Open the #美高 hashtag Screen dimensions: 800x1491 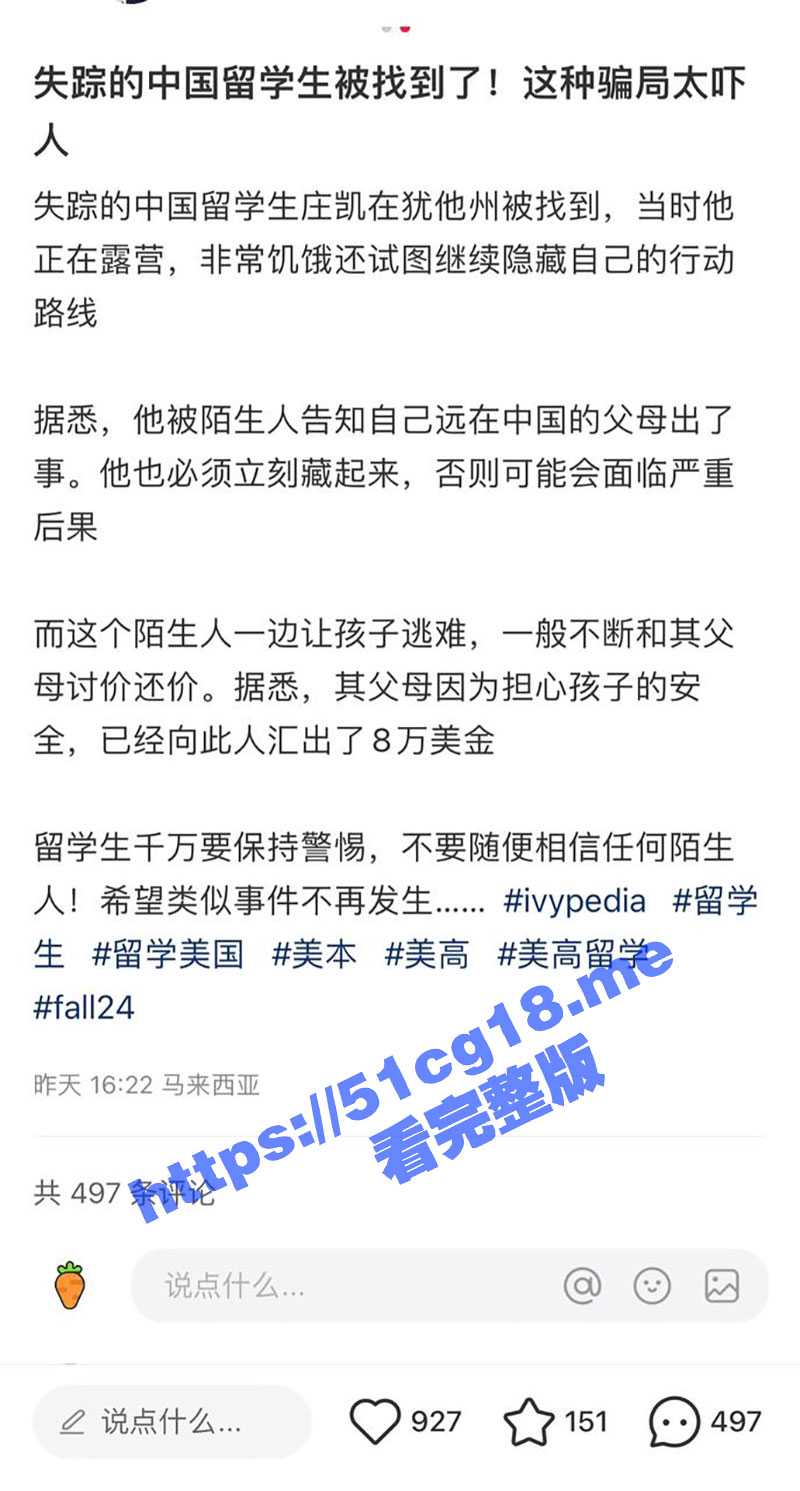pos(427,954)
